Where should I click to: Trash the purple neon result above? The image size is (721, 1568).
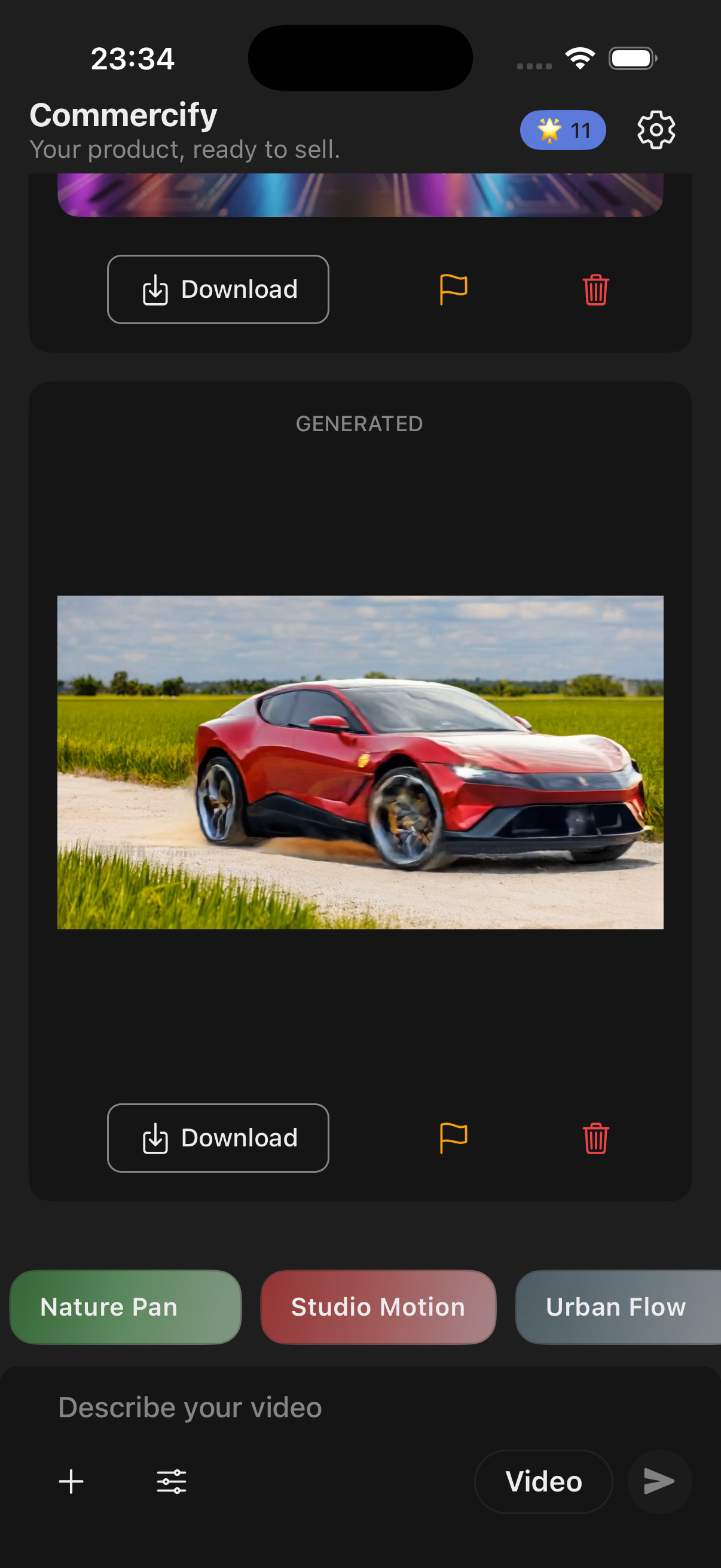595,289
